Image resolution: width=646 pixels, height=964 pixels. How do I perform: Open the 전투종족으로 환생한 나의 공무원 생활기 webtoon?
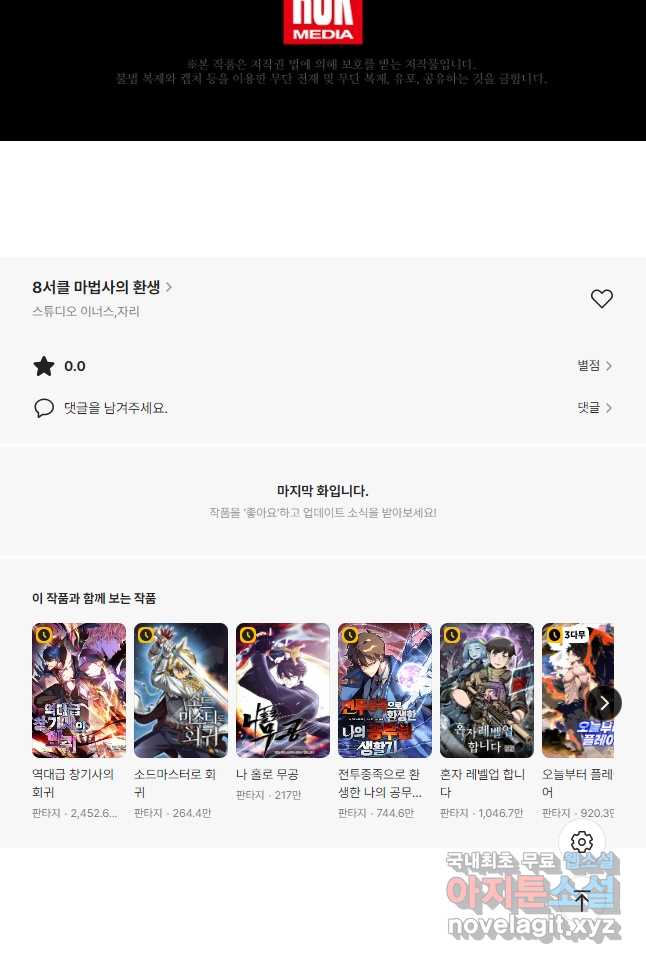(x=385, y=690)
